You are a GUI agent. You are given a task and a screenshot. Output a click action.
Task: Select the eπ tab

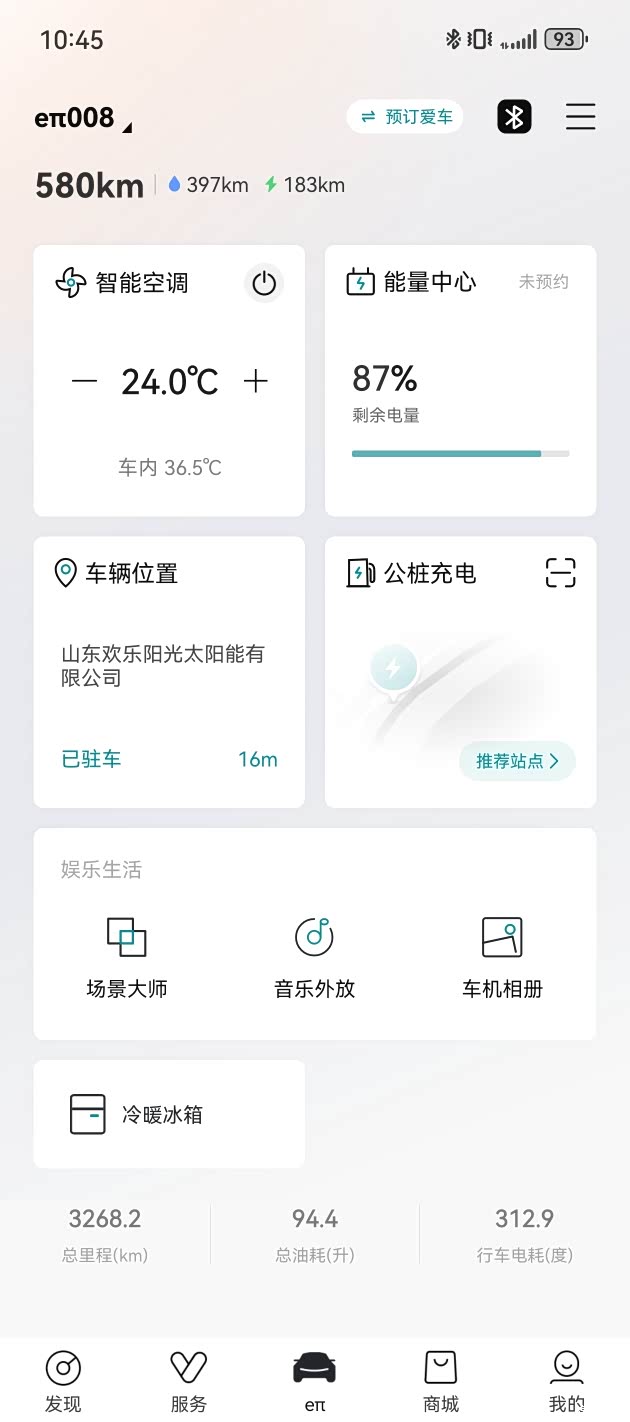click(x=314, y=1381)
